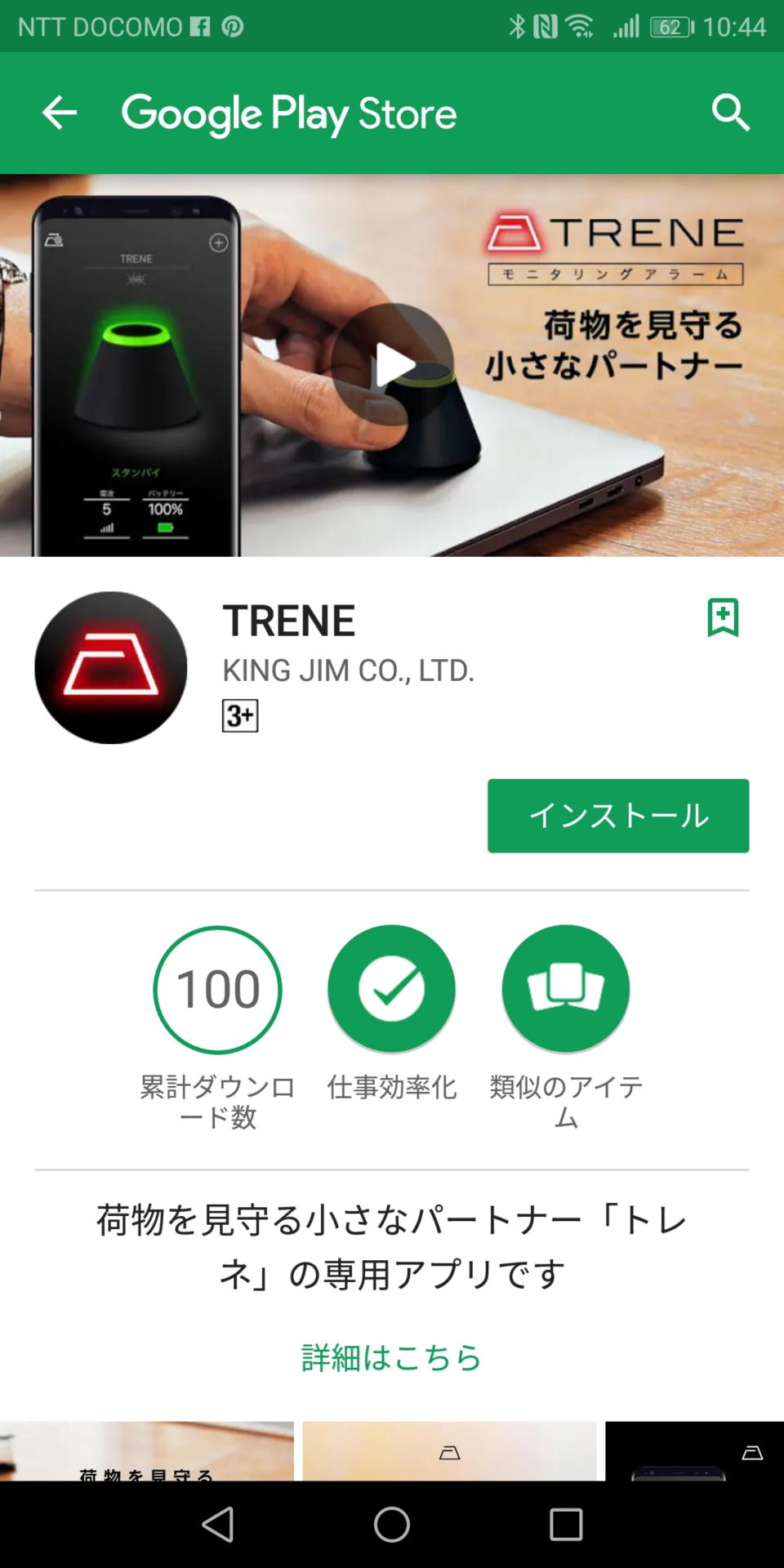The height and width of the screenshot is (1568, 784).
Task: Go to the system home screen
Action: click(x=392, y=1524)
